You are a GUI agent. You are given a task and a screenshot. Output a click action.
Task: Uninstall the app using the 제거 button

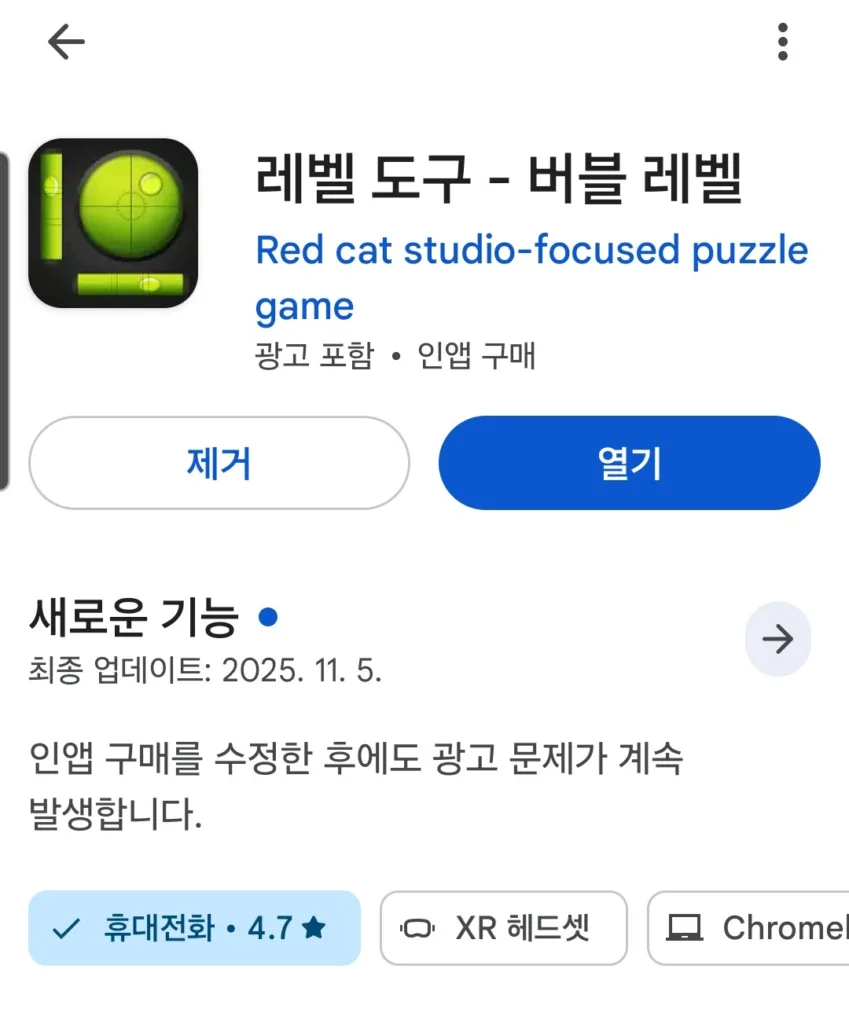(x=218, y=463)
